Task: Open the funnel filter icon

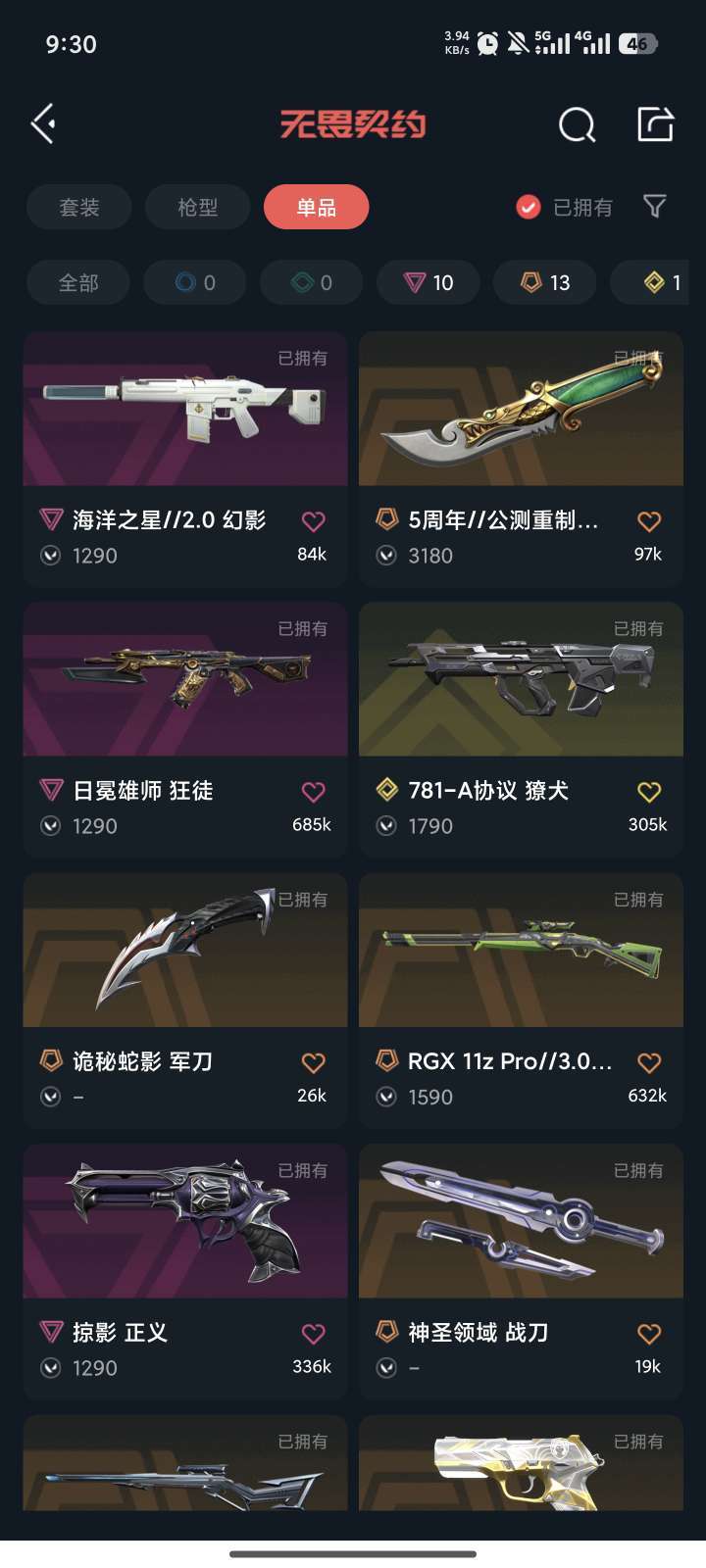Action: (x=655, y=206)
